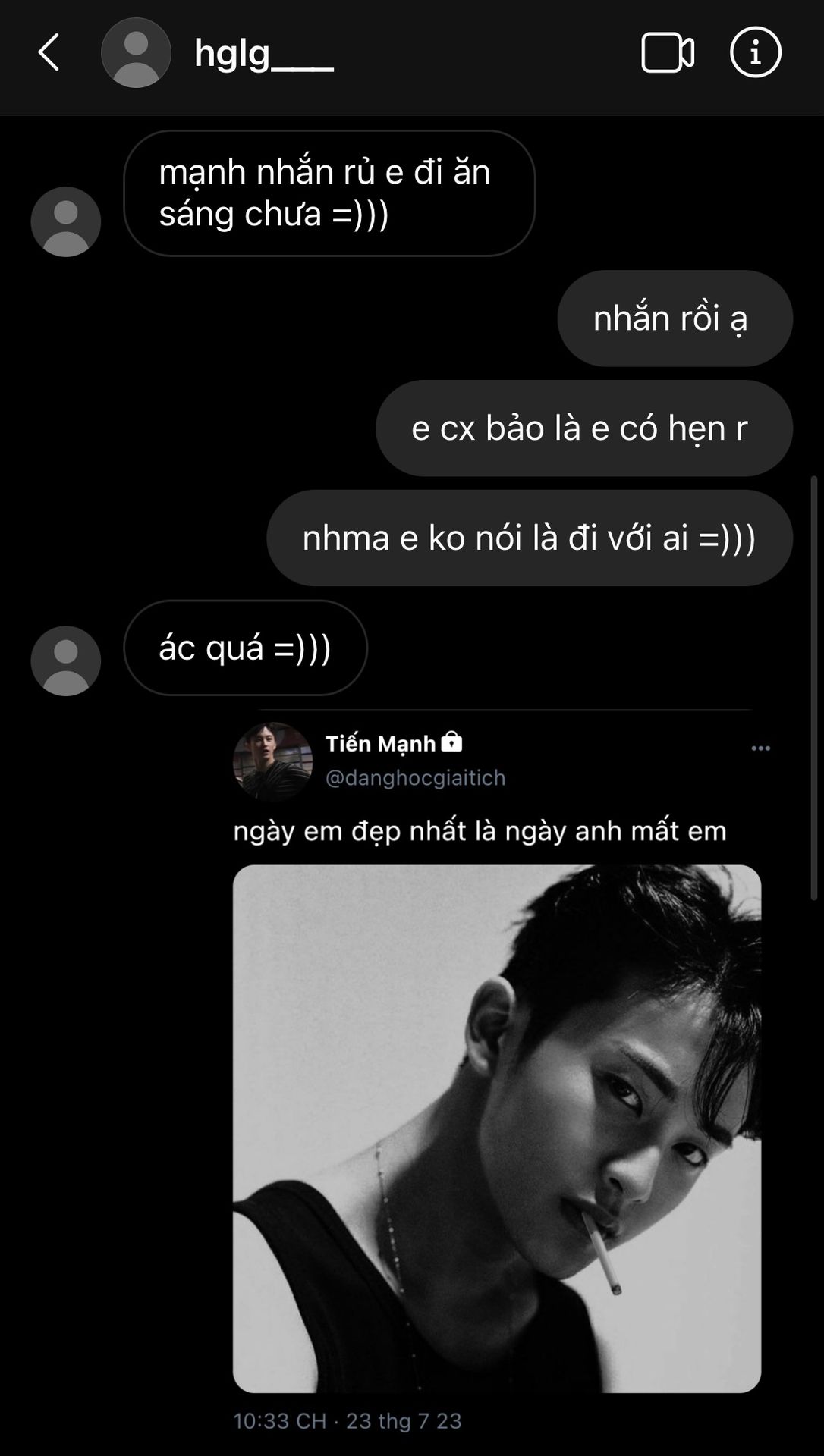Go back to the messages list

coord(49,52)
